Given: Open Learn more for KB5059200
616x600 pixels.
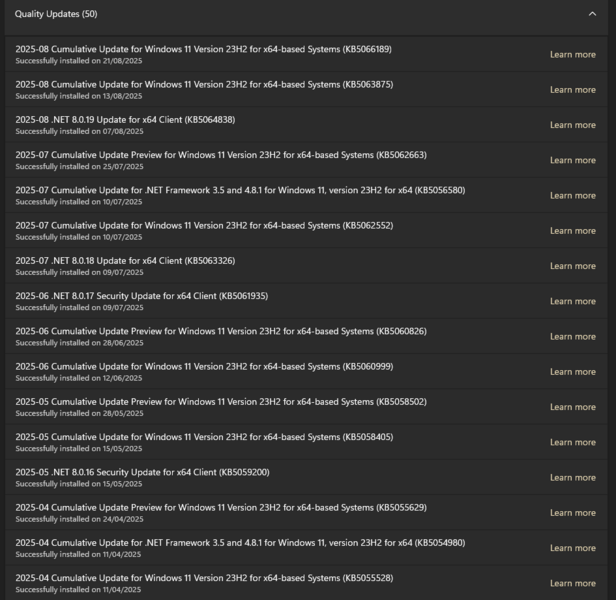Looking at the screenshot, I should click(x=572, y=478).
